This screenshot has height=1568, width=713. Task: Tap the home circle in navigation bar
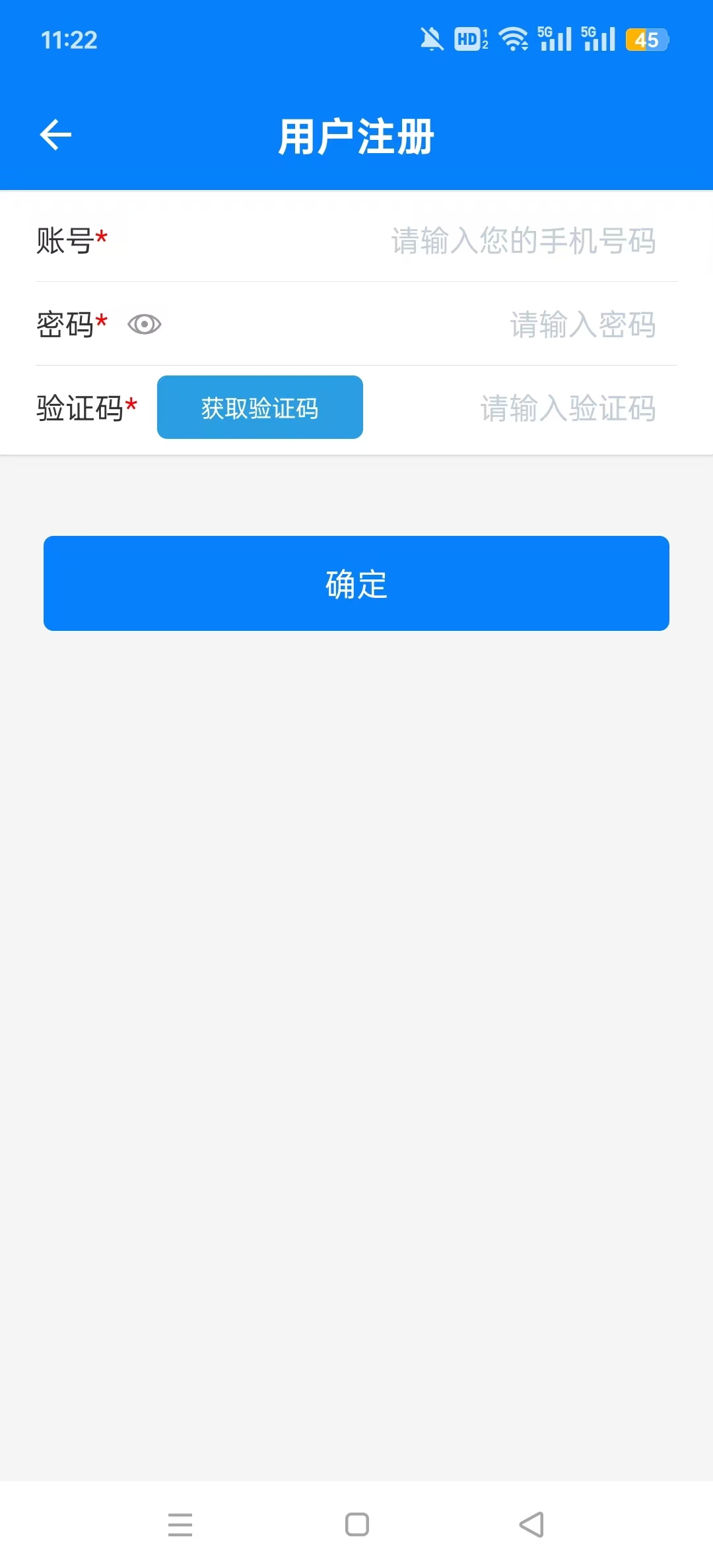(x=356, y=1524)
